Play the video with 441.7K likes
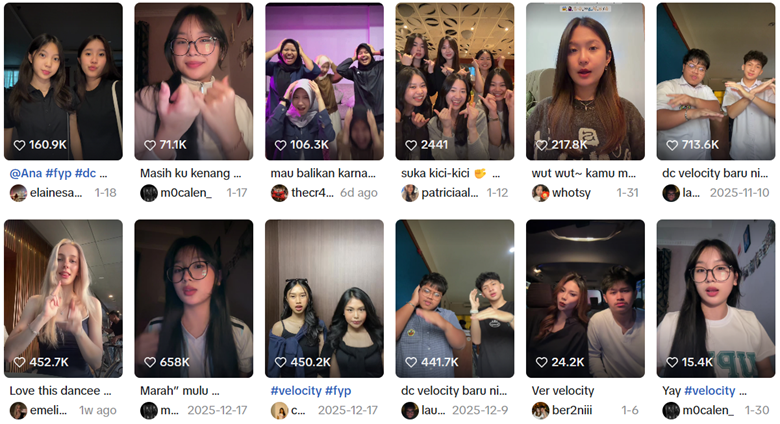 (x=455, y=298)
